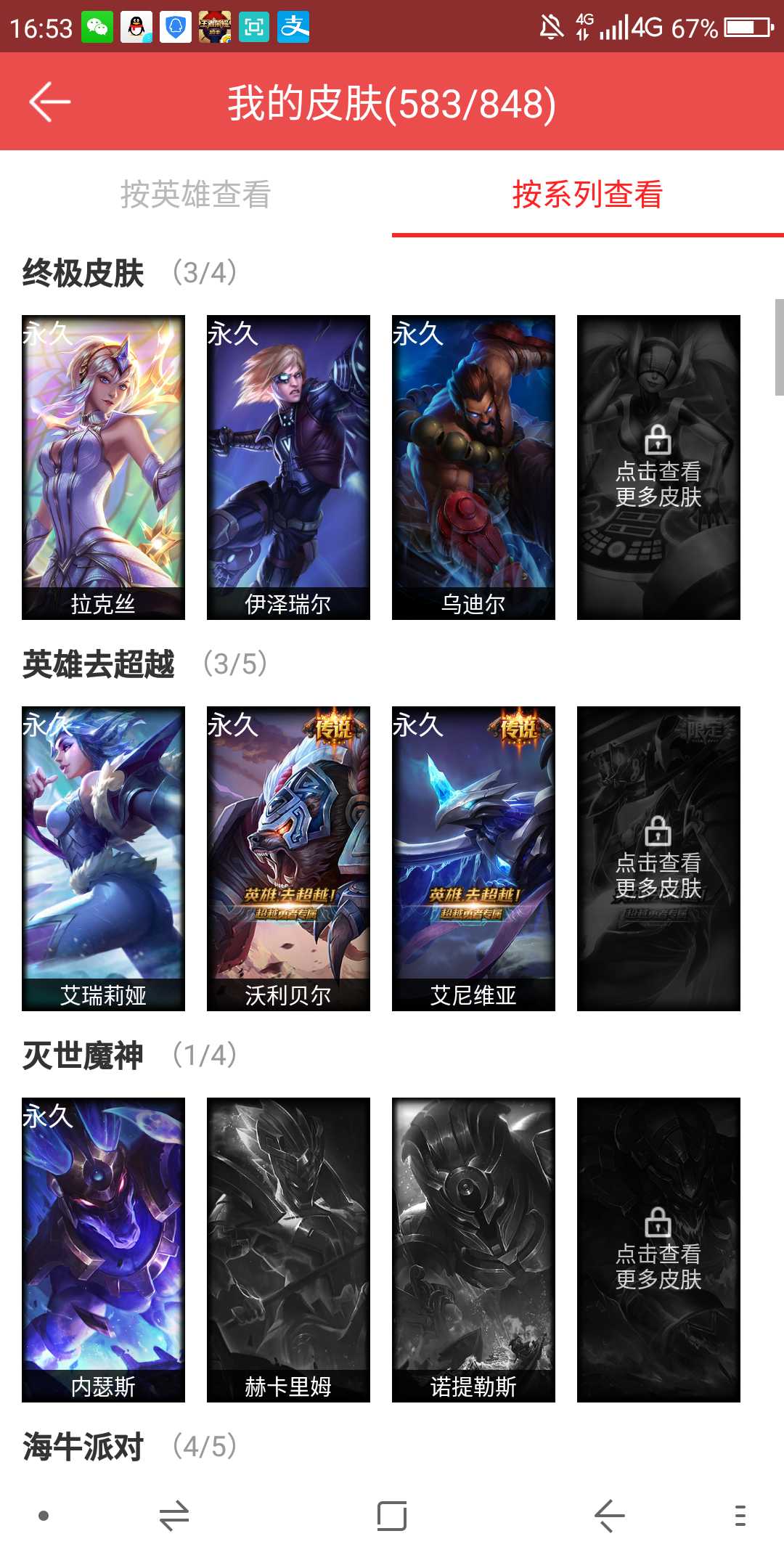This screenshot has width=784, height=1568.
Task: Go back using the header arrow
Action: pos(49,102)
